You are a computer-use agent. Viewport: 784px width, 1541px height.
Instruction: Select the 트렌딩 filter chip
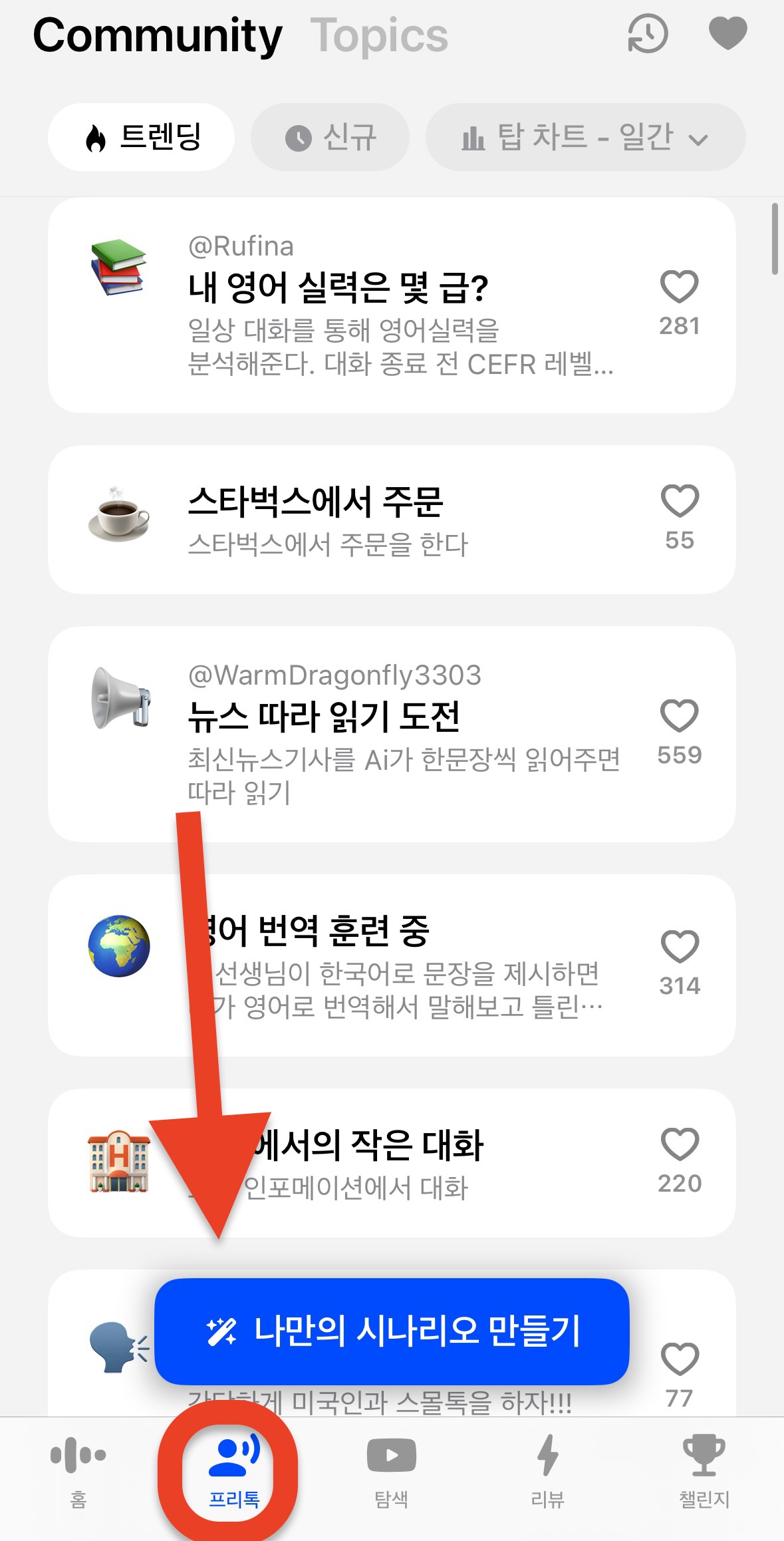click(x=142, y=137)
